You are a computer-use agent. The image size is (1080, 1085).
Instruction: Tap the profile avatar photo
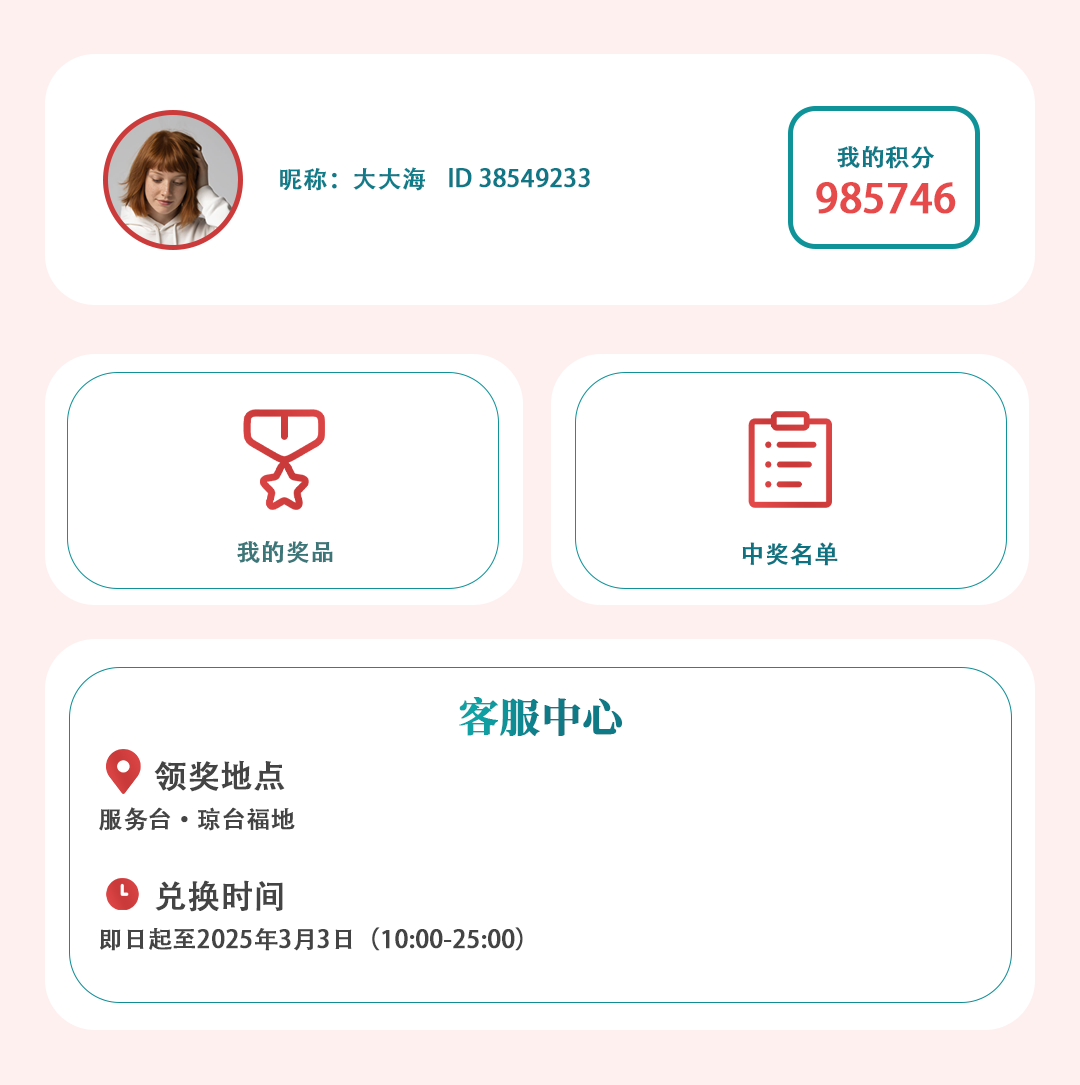pos(173,180)
